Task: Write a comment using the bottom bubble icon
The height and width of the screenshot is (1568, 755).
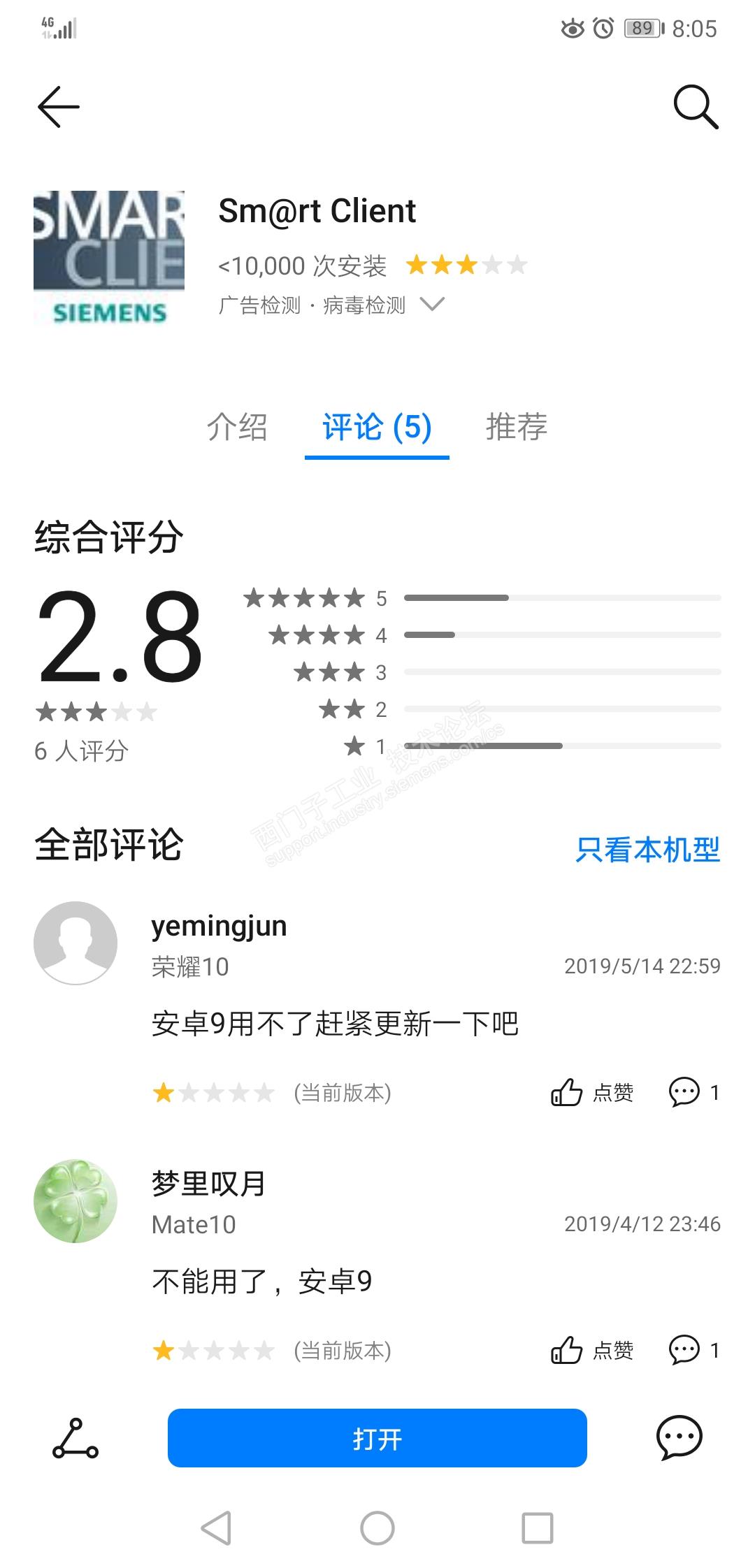Action: point(679,1438)
